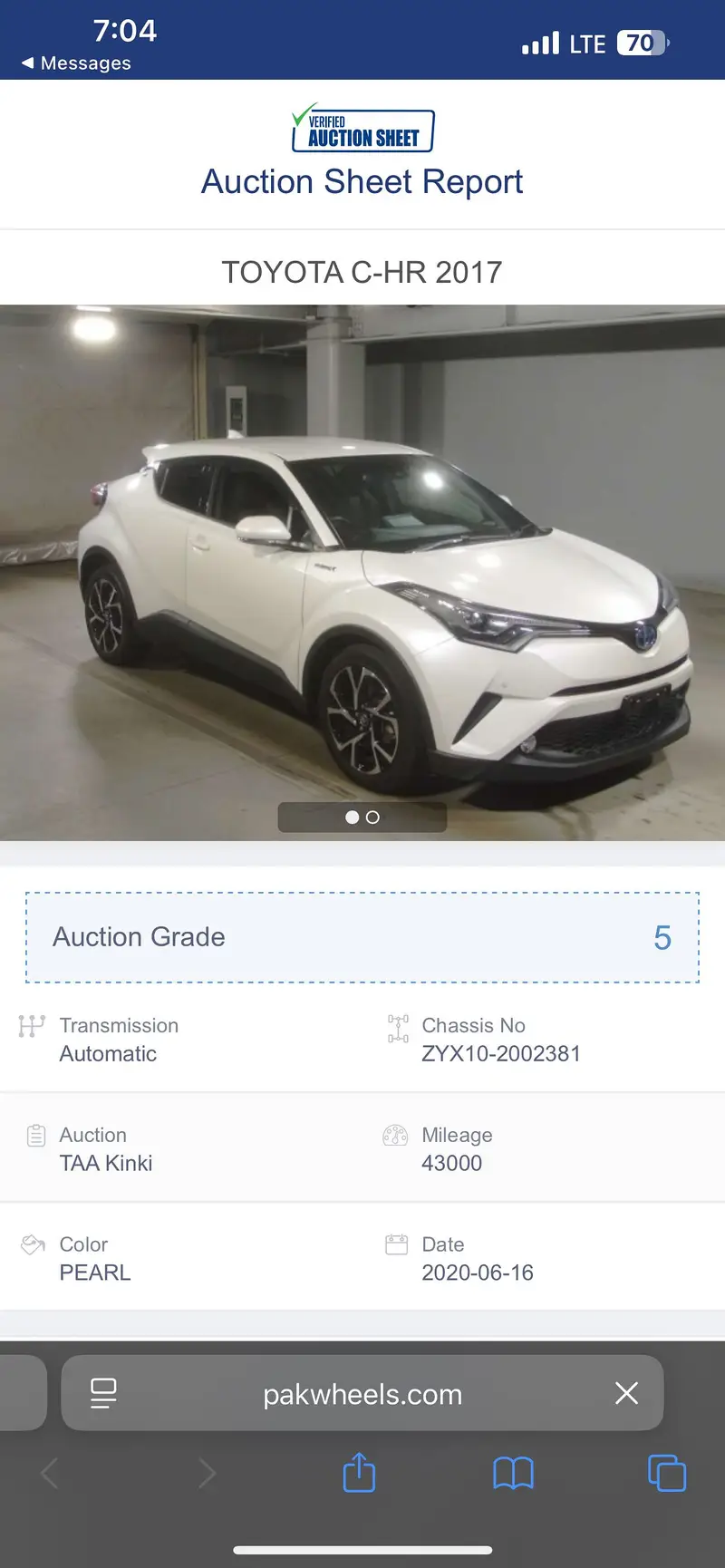Tap the Date calendar icon
Image resolution: width=725 pixels, height=1568 pixels.
396,1244
